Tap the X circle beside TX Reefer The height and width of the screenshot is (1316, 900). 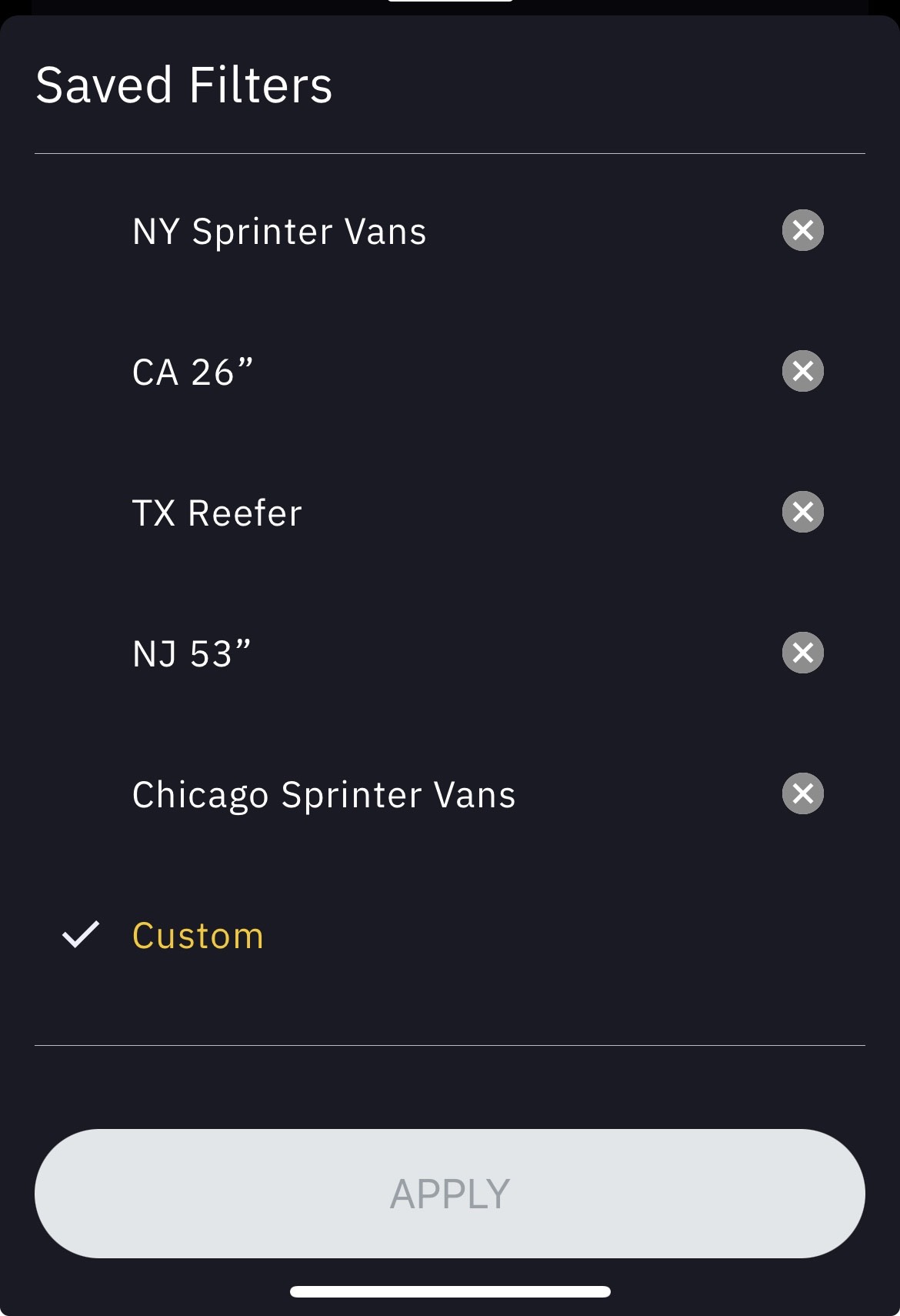click(802, 512)
